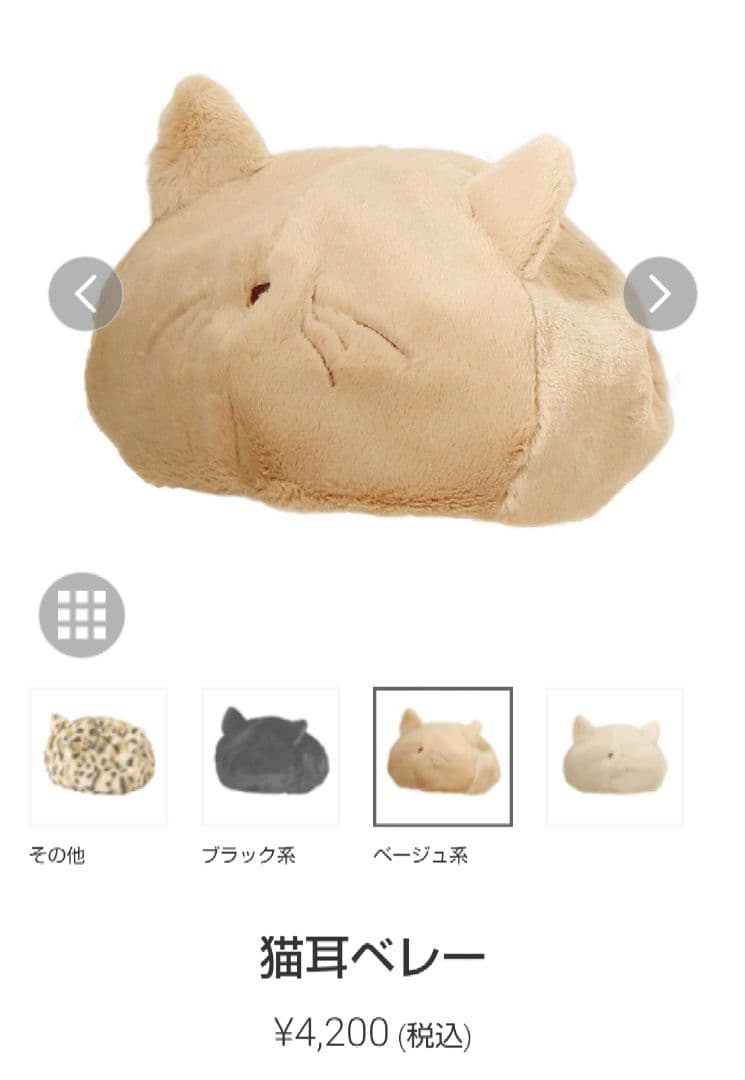This screenshot has height=1080, width=746.
Task: Select the leopard print その他 thumbnail
Action: 99,757
